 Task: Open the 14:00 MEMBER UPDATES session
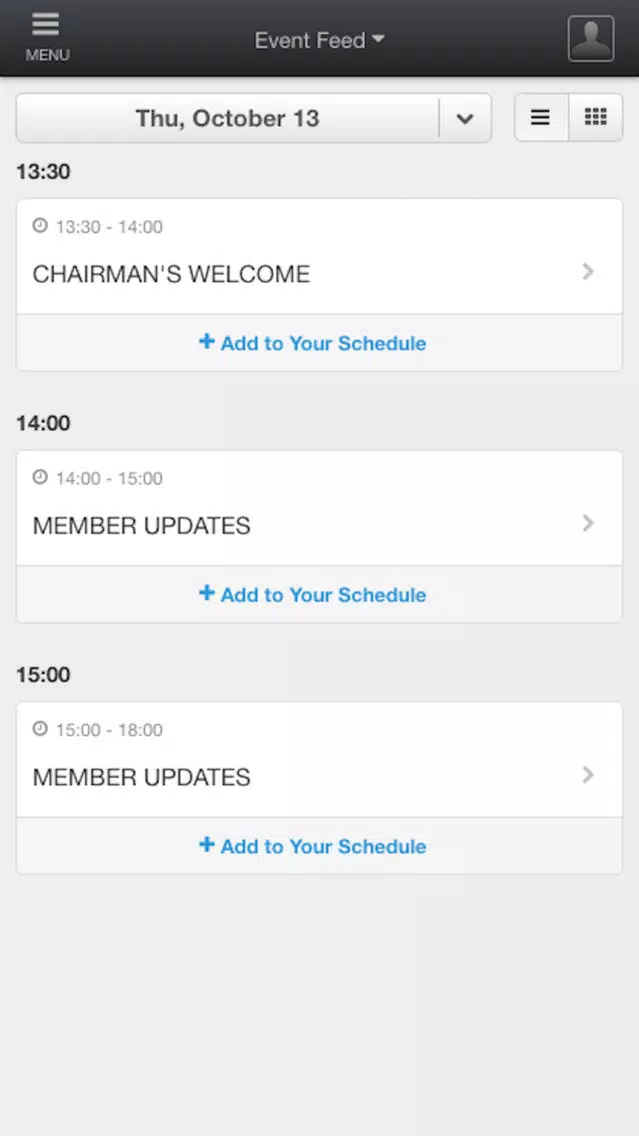tap(320, 508)
